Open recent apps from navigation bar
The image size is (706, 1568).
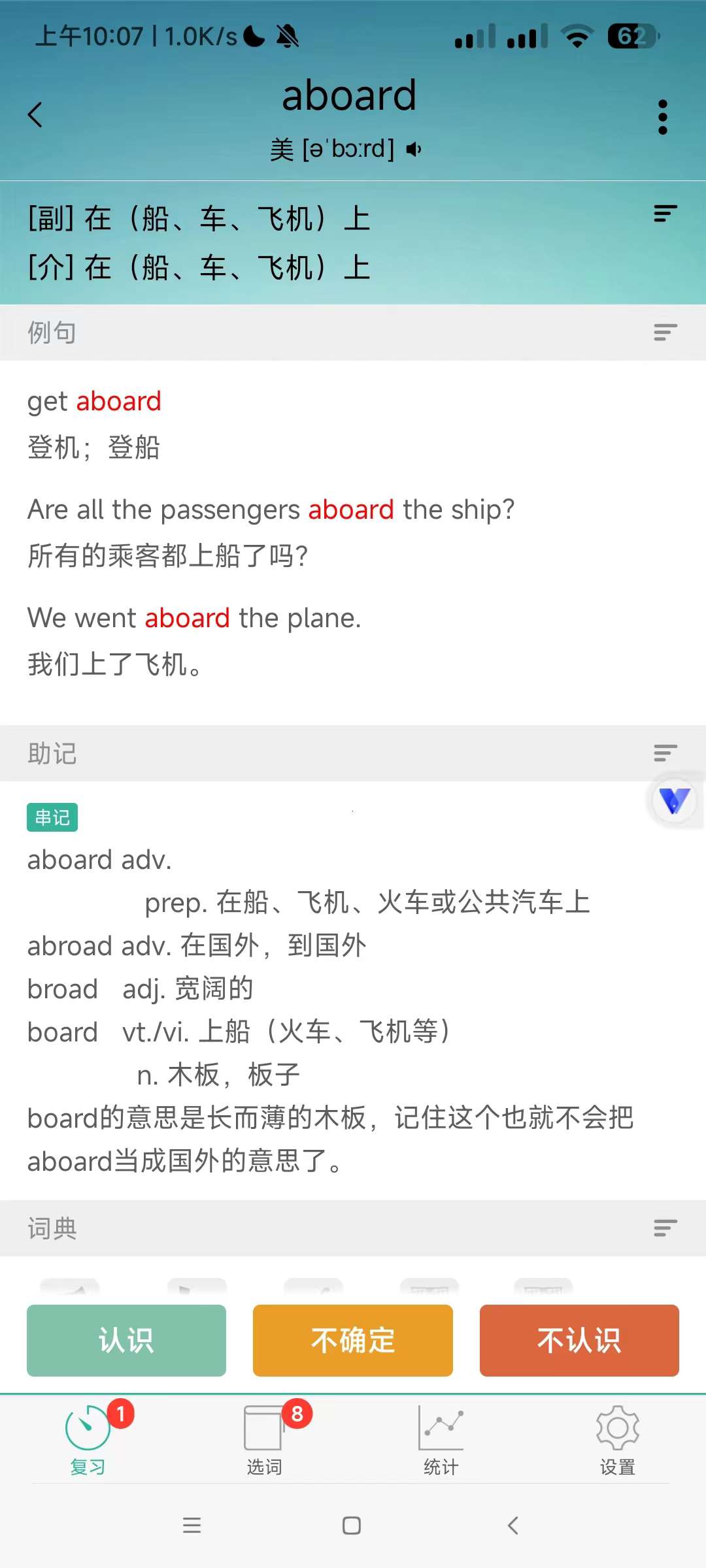(192, 1526)
